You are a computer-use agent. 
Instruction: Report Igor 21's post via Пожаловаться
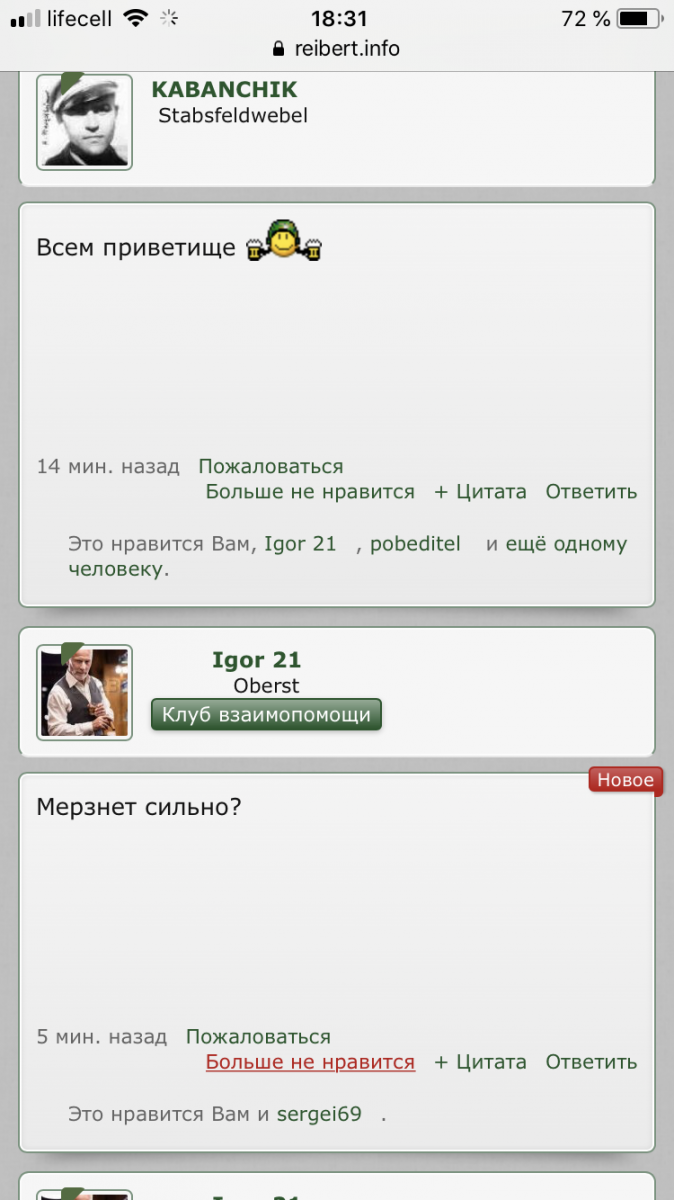tap(258, 1037)
